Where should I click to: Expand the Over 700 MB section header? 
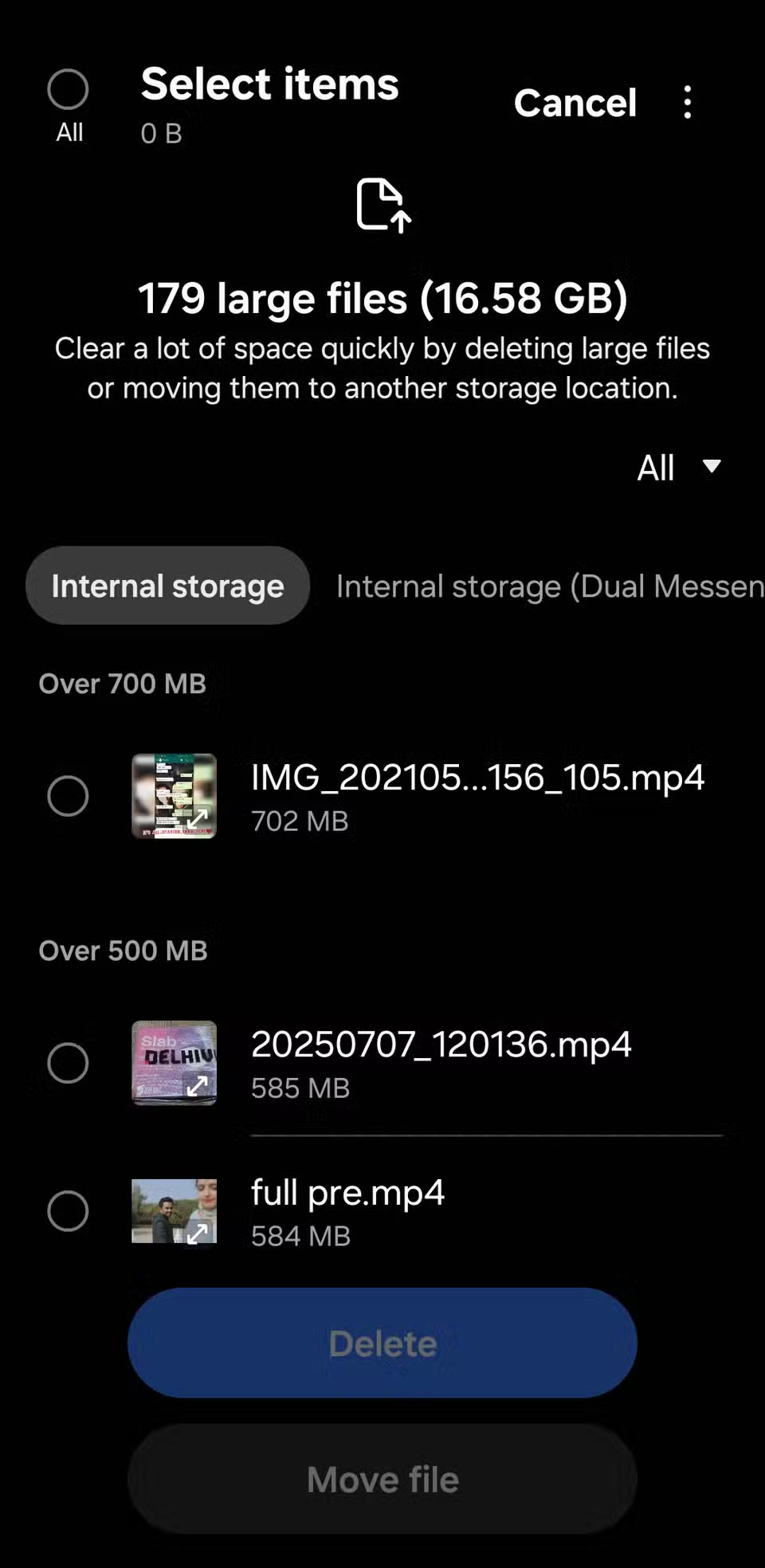click(x=123, y=683)
